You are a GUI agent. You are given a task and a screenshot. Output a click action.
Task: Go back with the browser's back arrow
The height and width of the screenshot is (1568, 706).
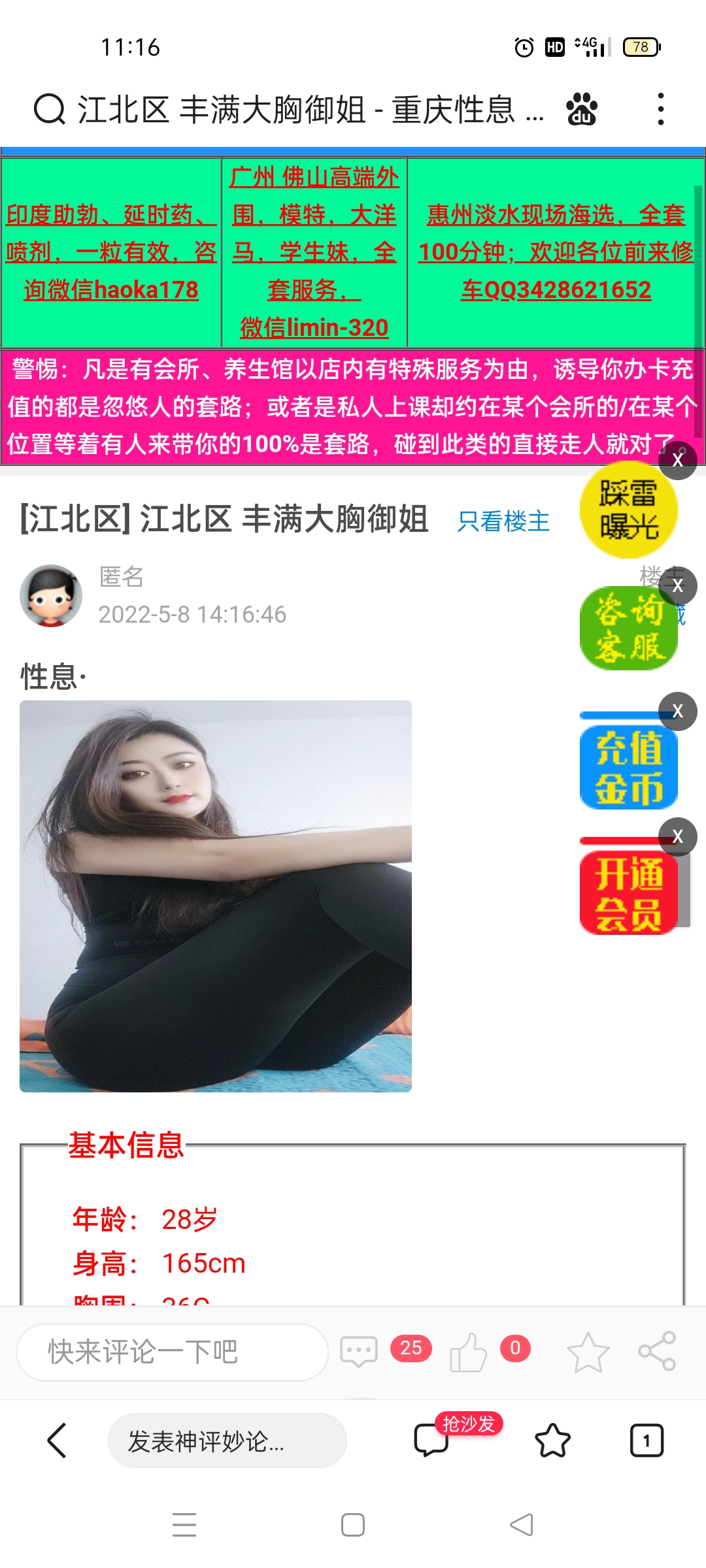57,1441
